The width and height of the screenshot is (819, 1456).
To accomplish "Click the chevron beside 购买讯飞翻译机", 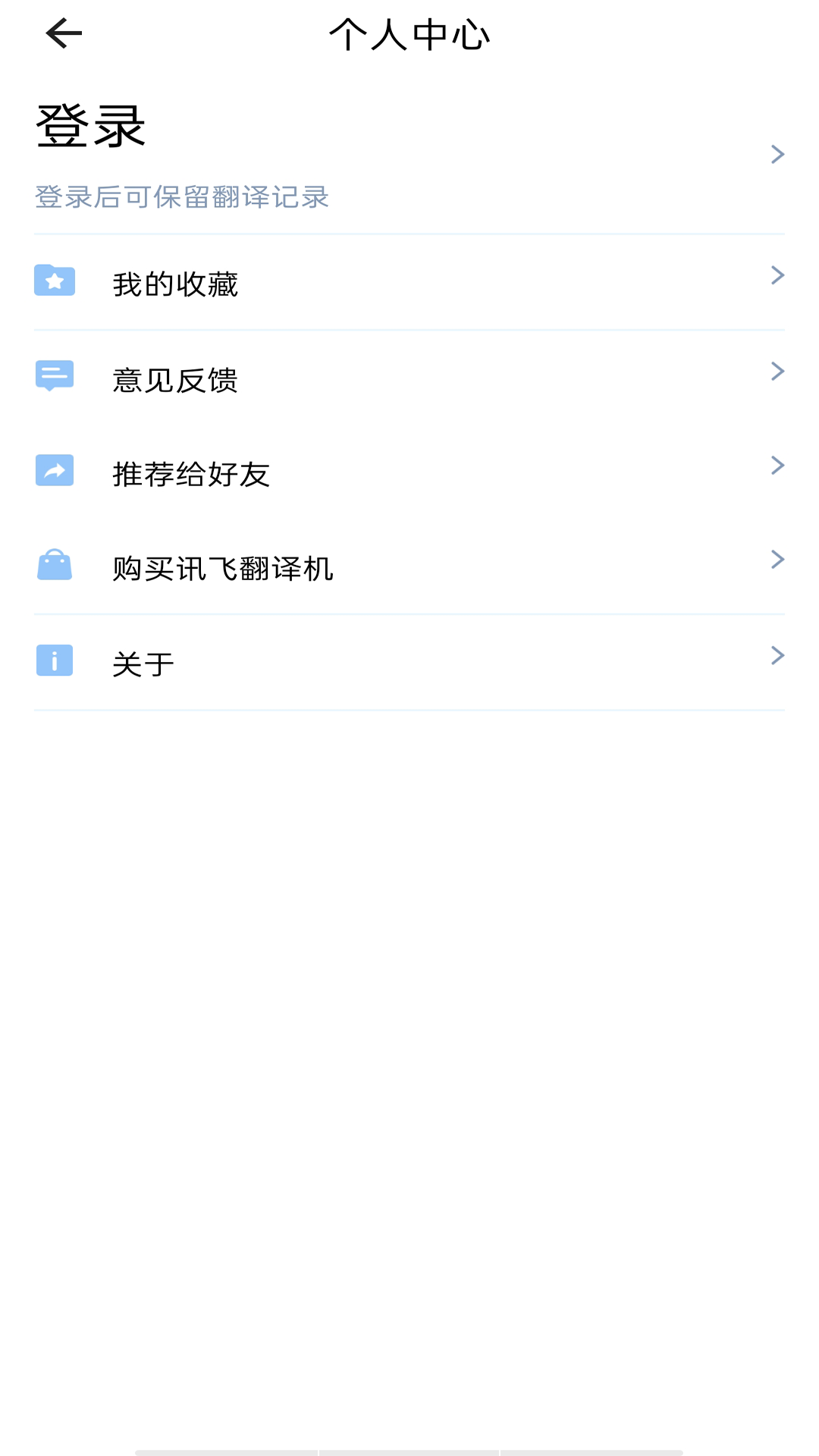I will coord(775,560).
